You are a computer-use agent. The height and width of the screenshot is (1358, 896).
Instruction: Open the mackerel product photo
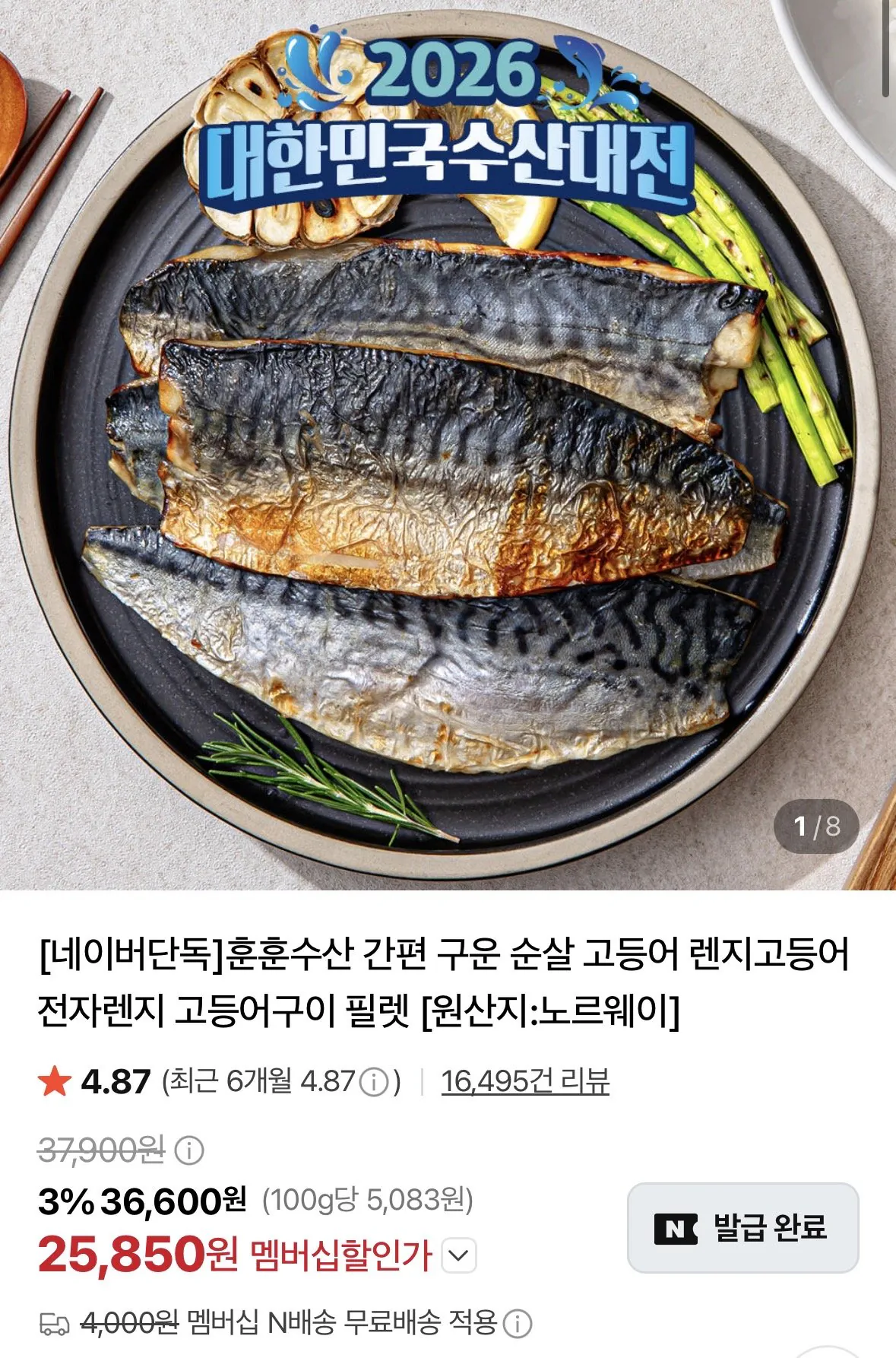[x=448, y=445]
